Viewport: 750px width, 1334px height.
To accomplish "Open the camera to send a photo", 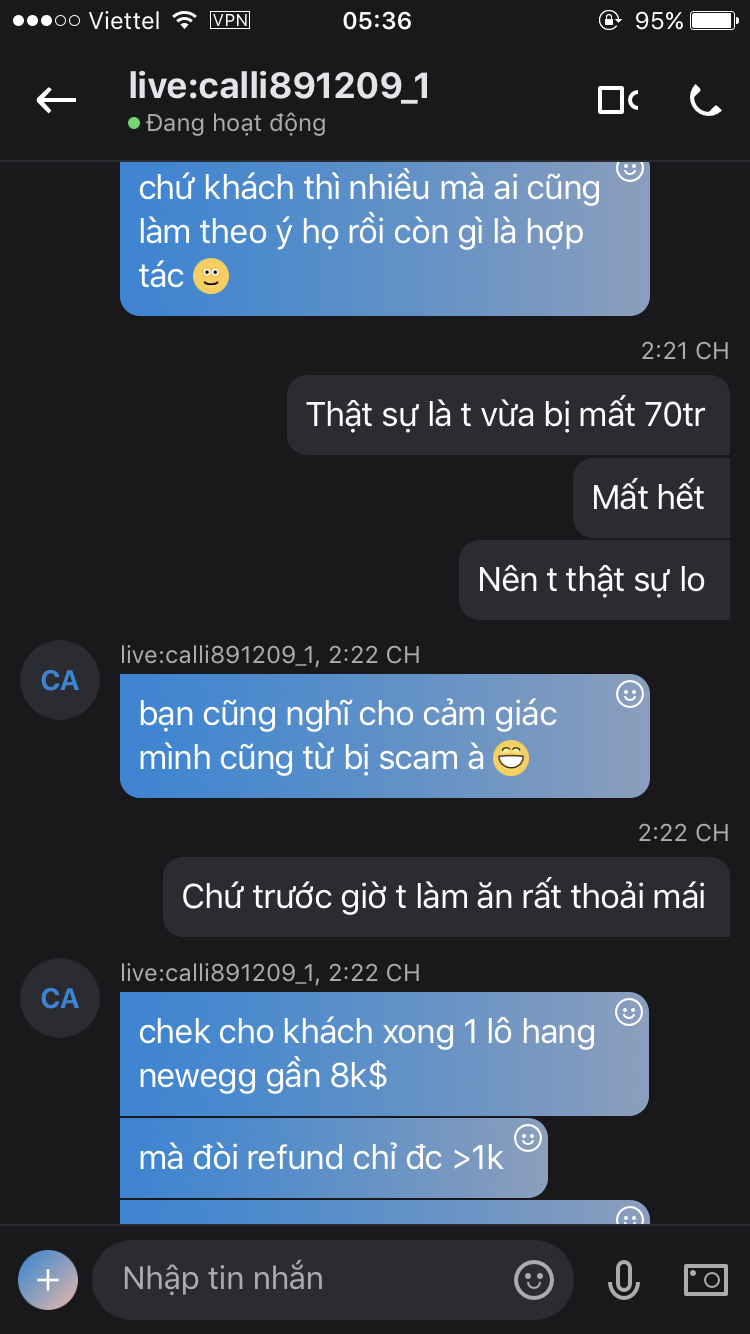I will tap(705, 1279).
